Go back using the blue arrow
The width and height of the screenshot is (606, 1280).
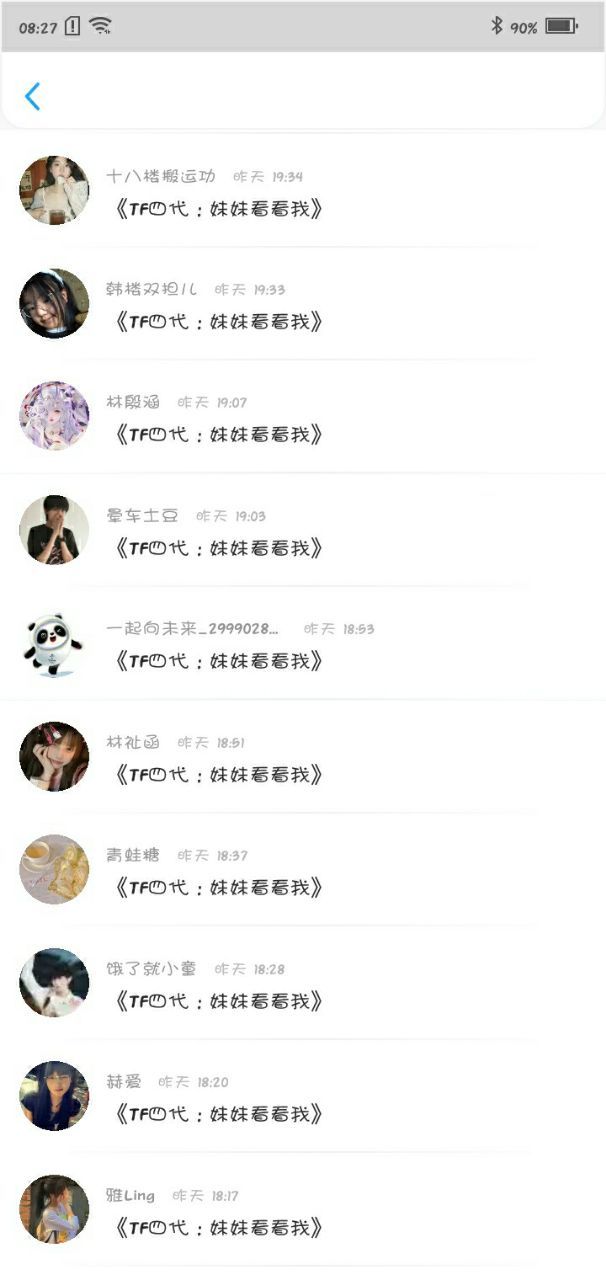pyautogui.click(x=32, y=96)
